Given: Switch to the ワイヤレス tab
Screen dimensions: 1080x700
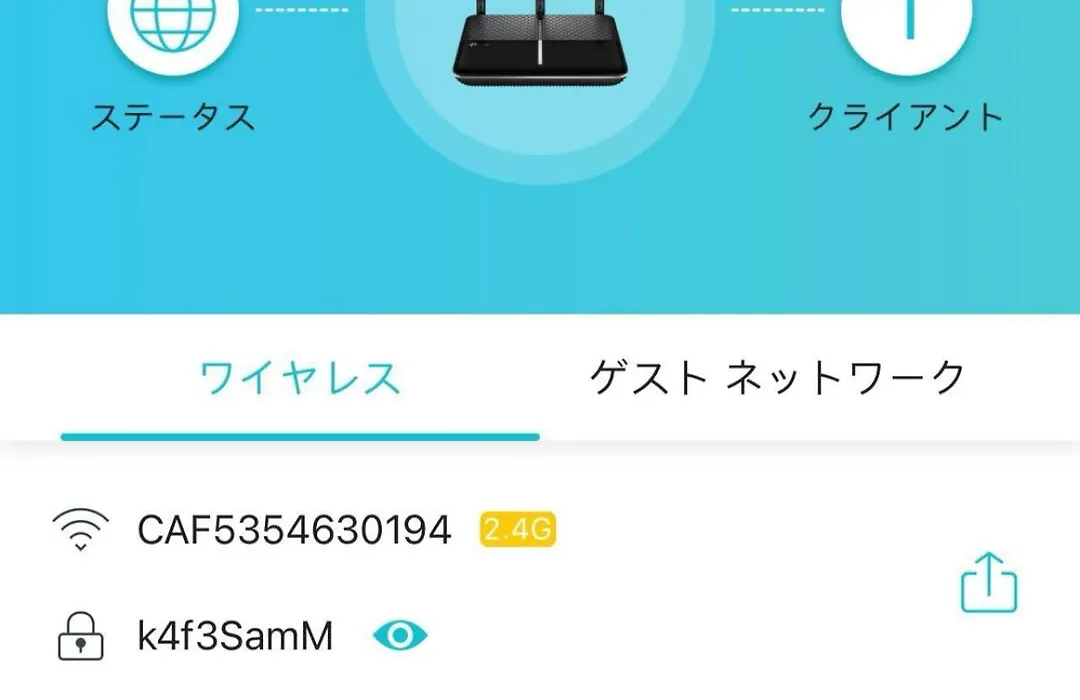Looking at the screenshot, I should (x=300, y=379).
